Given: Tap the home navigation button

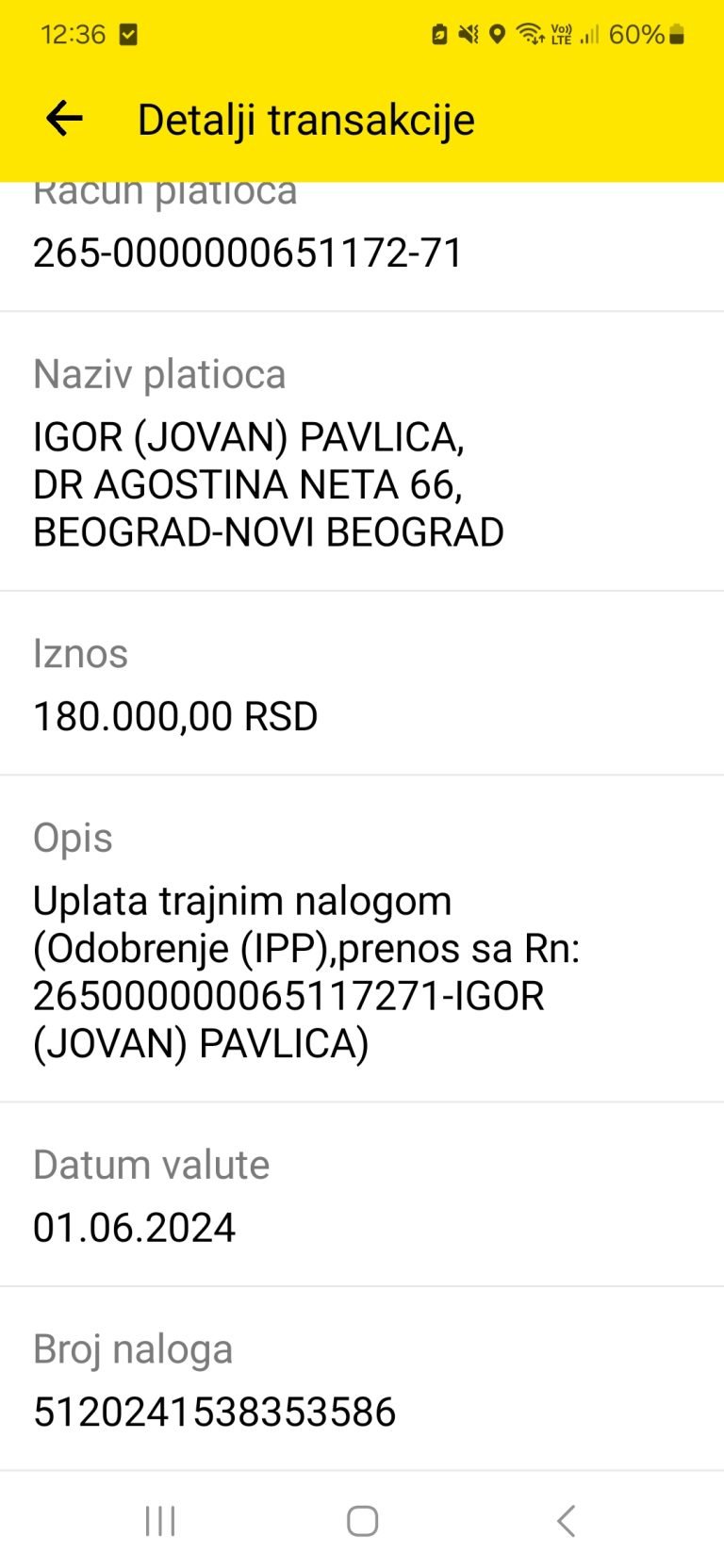Looking at the screenshot, I should point(361,1519).
